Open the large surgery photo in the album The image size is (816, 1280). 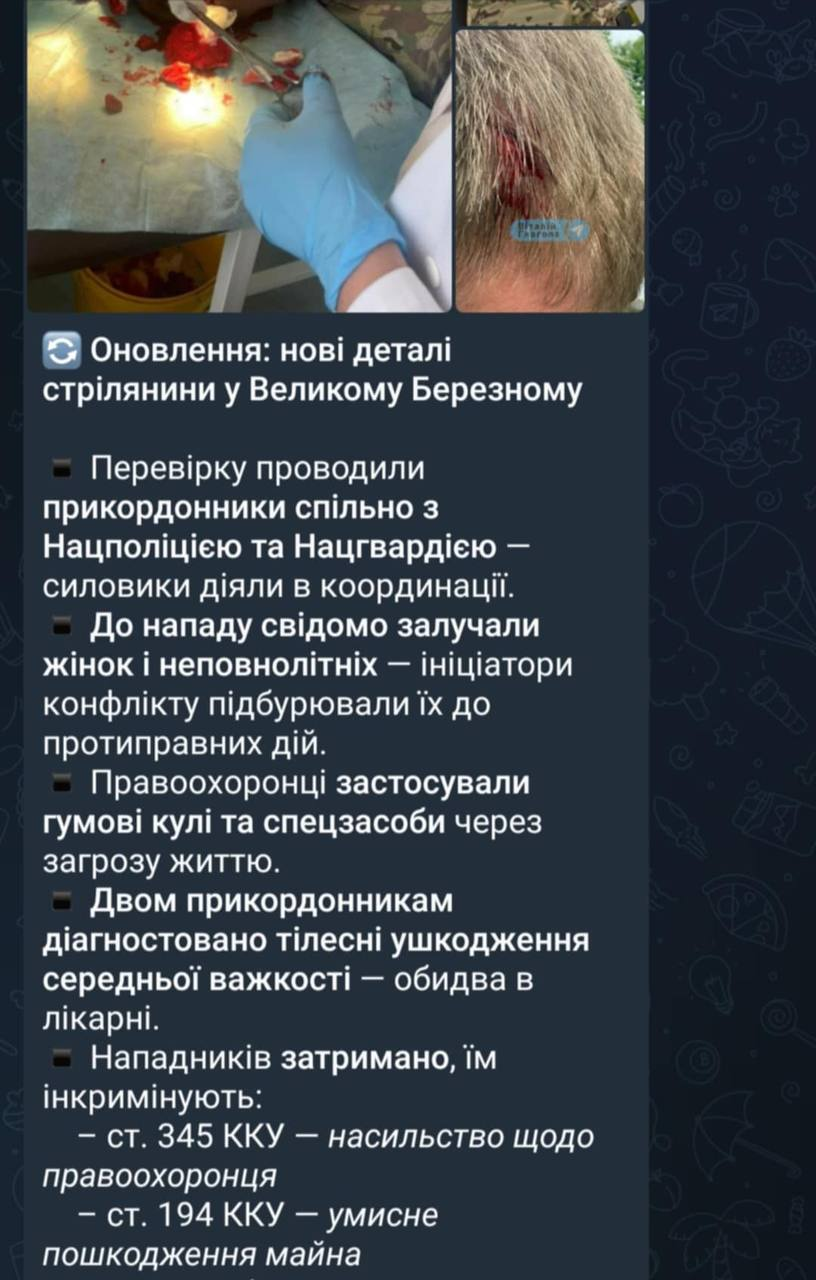(238, 155)
